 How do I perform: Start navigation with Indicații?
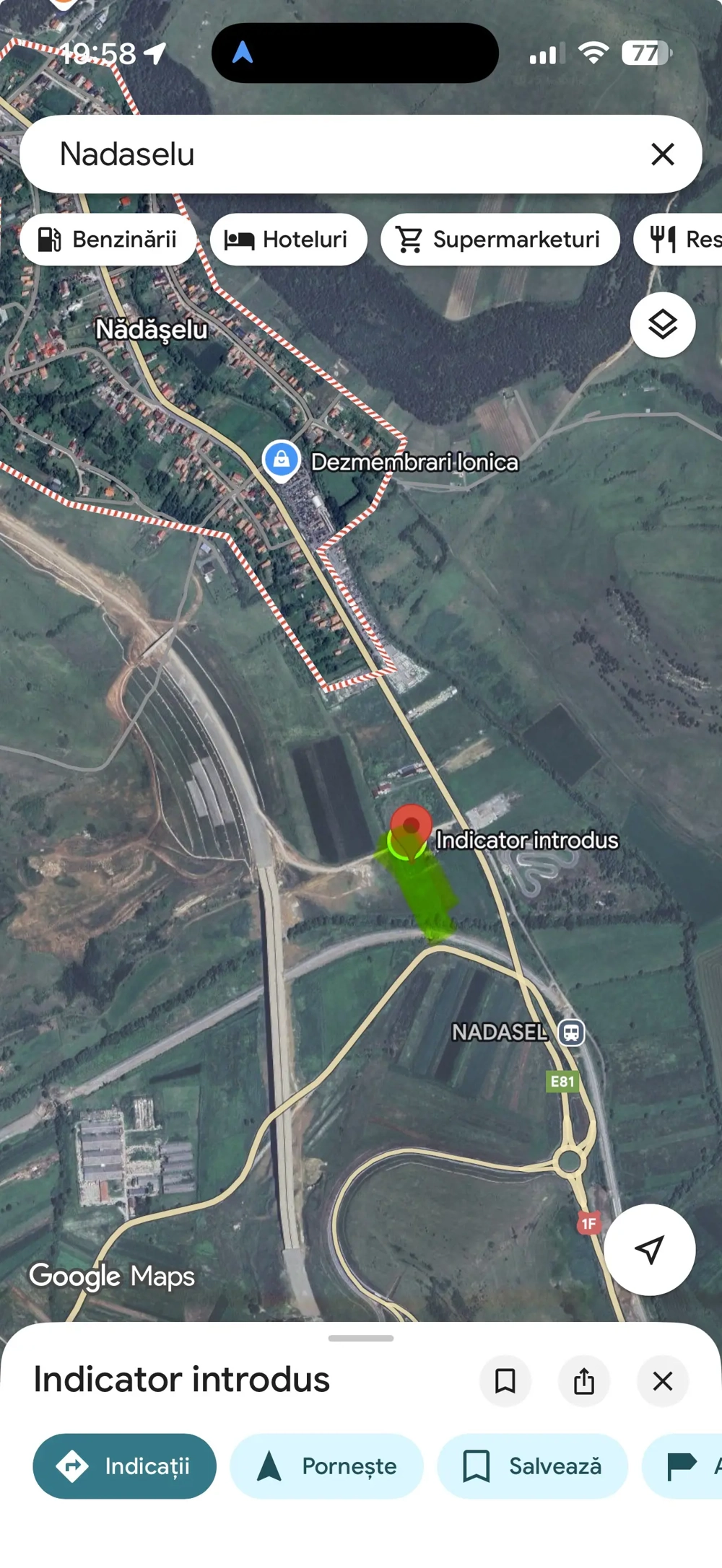tap(123, 1466)
